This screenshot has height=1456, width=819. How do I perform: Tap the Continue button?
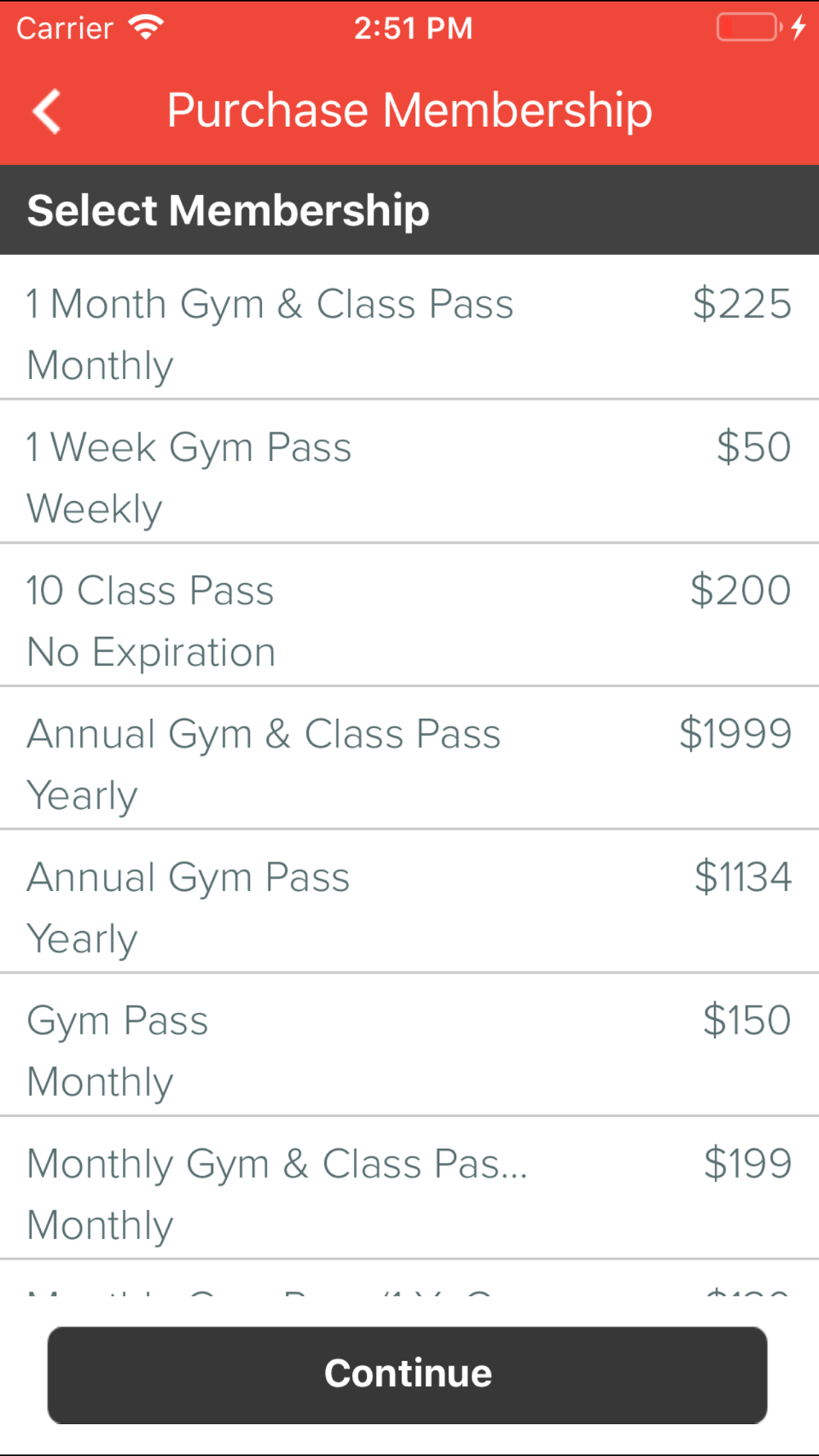(407, 1375)
